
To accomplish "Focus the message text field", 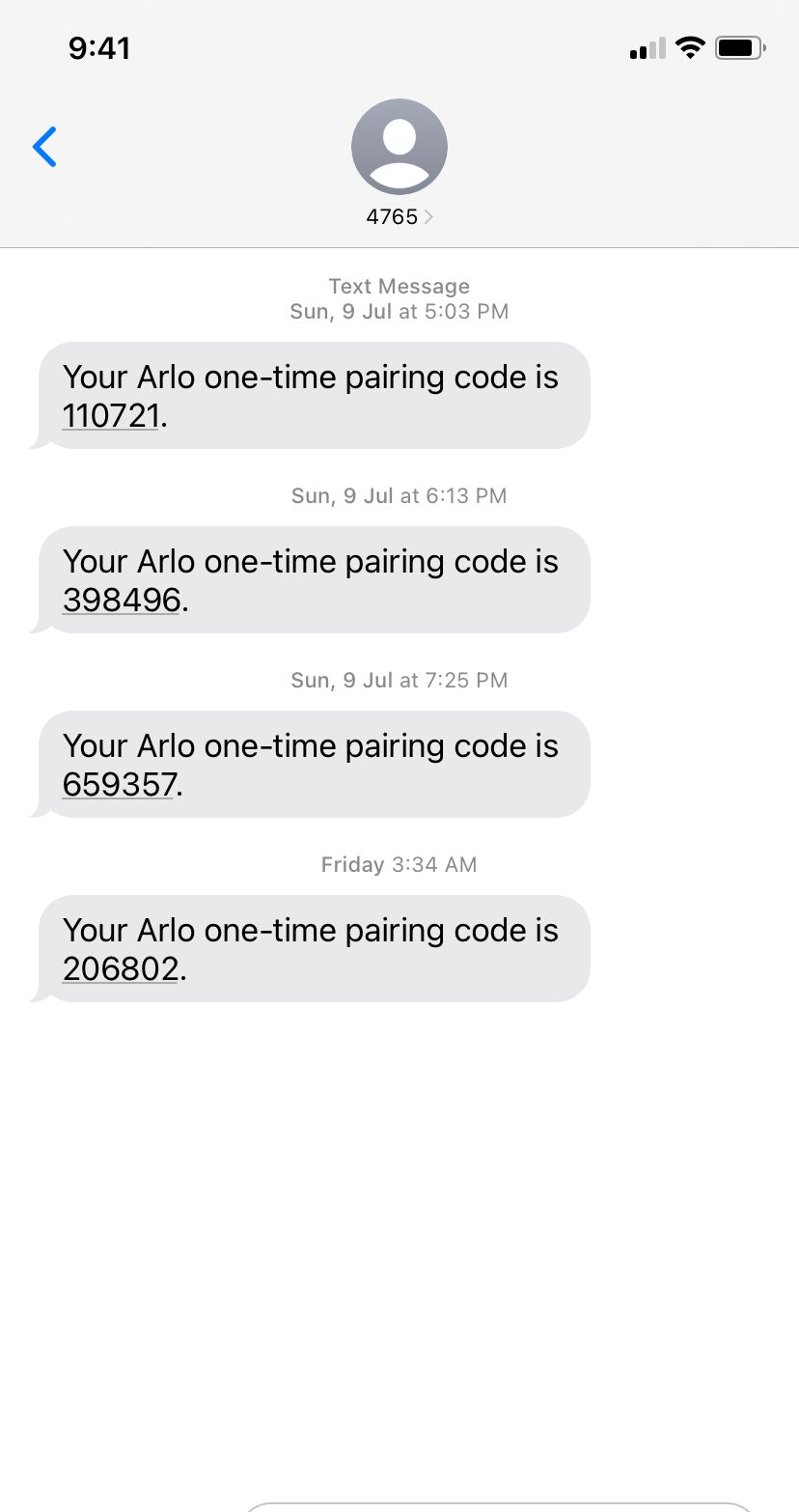I will point(497,1504).
